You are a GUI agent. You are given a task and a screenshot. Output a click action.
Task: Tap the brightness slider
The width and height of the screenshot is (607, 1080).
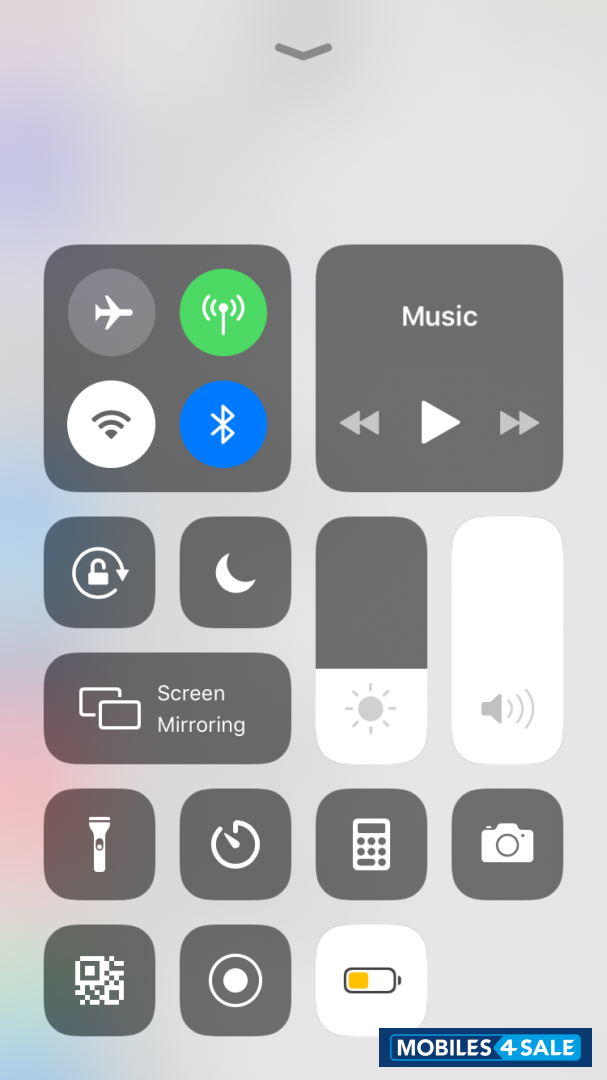coord(371,640)
